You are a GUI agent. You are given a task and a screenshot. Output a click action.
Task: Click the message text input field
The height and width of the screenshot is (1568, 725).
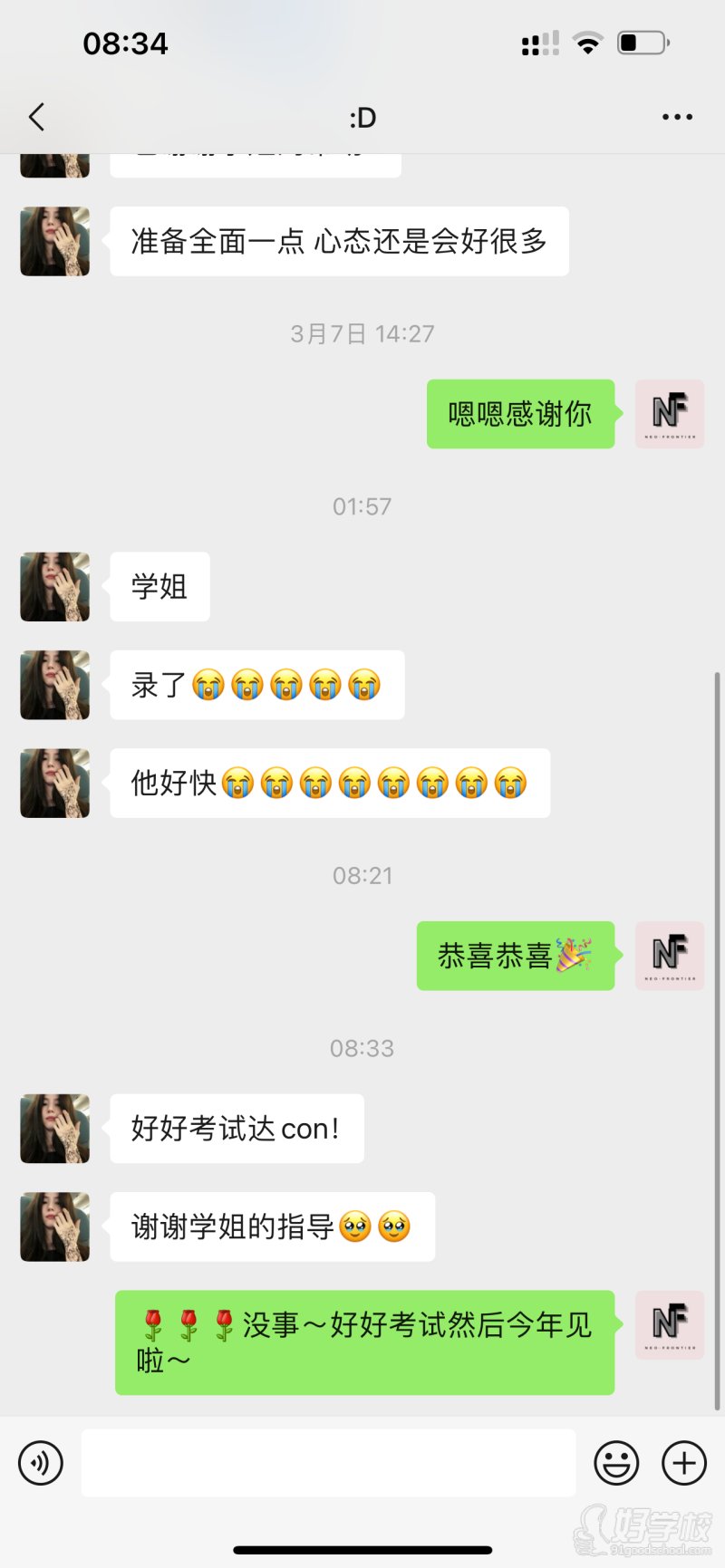click(x=330, y=1462)
